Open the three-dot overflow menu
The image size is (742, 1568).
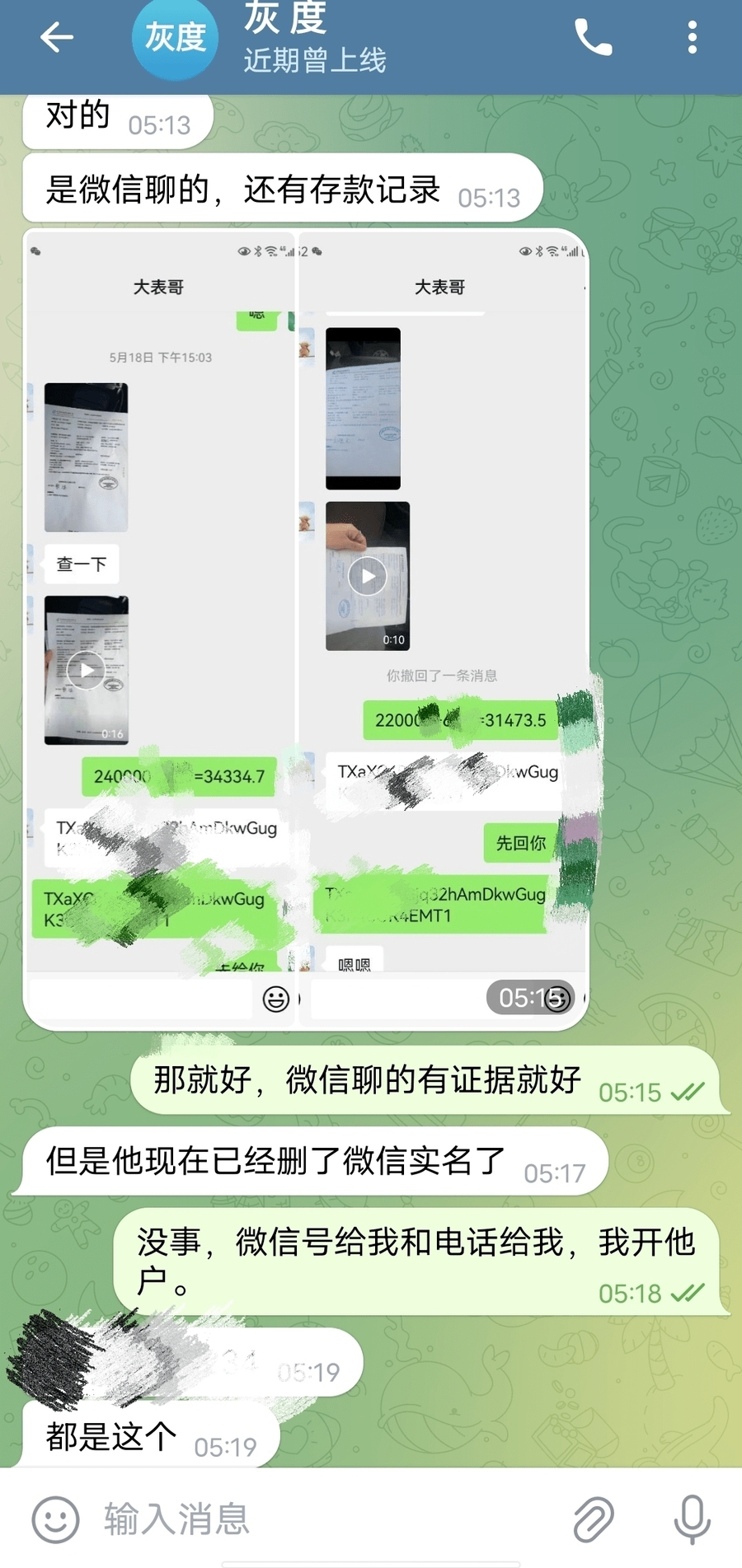tap(692, 38)
